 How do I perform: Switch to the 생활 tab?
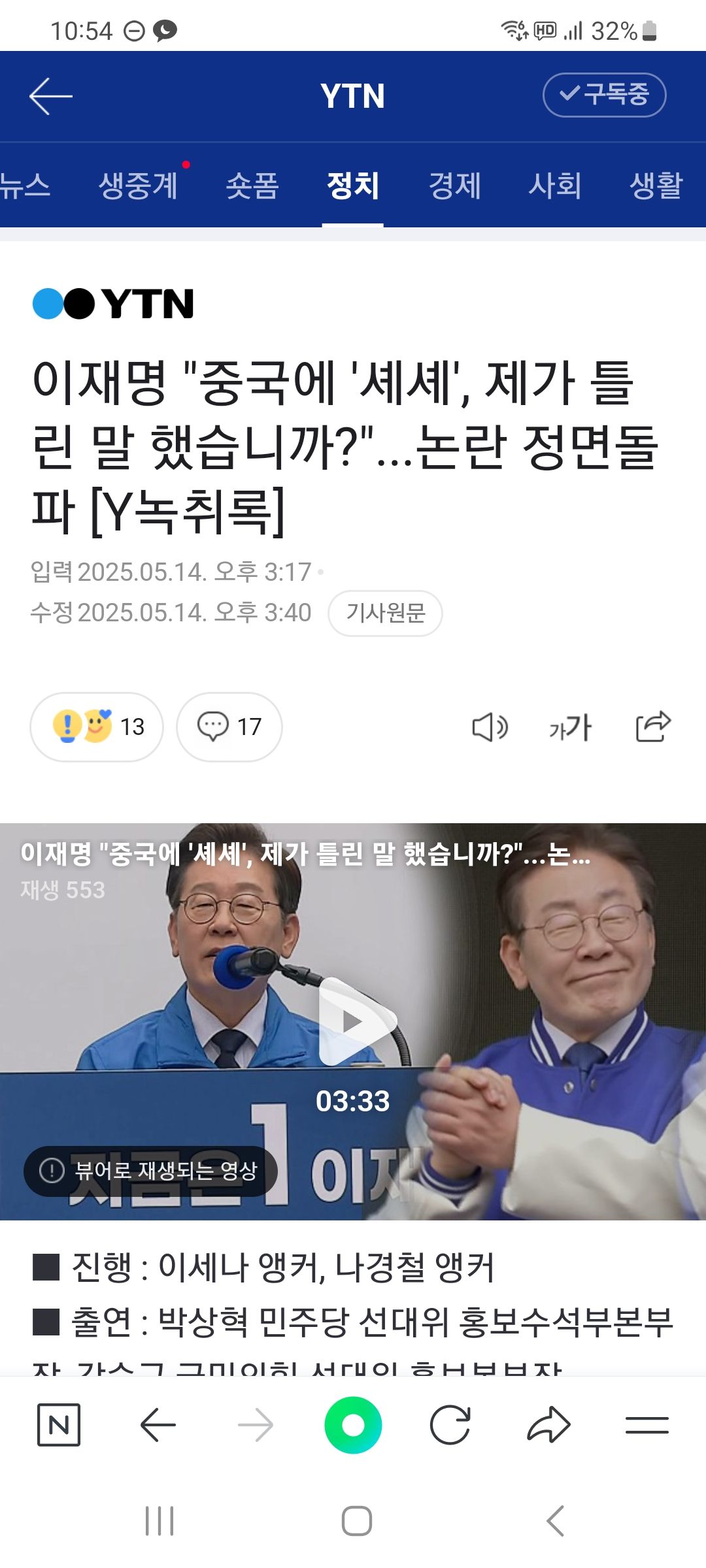point(656,186)
